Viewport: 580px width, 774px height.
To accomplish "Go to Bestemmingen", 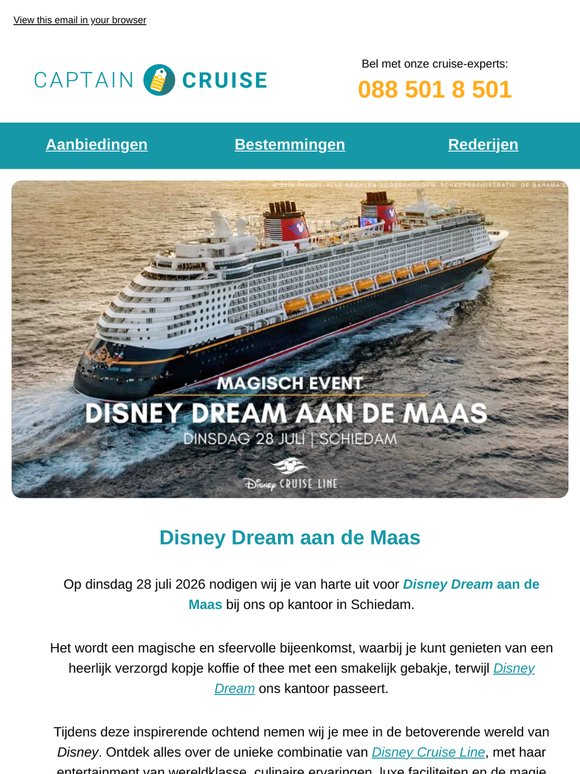I will pos(290,145).
